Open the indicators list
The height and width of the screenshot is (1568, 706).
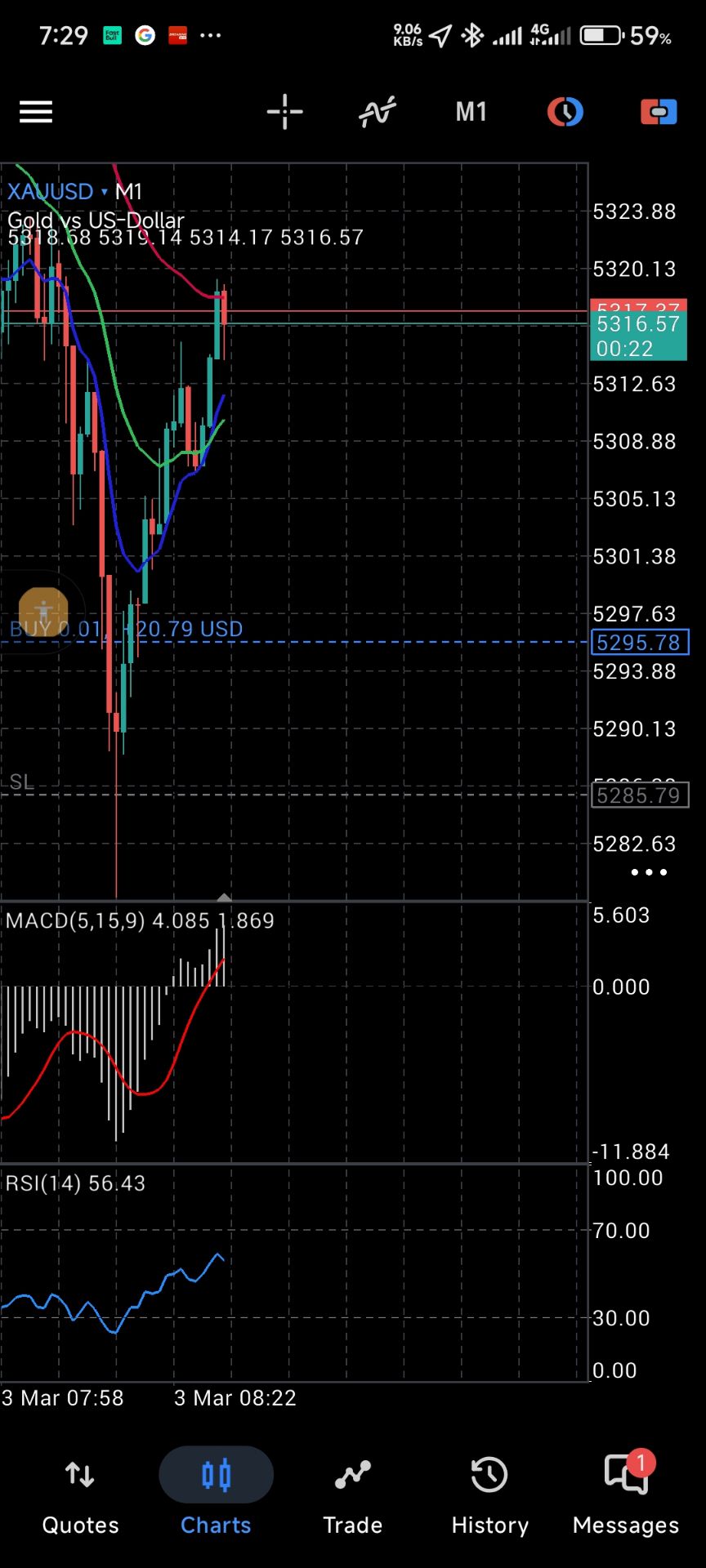(378, 112)
